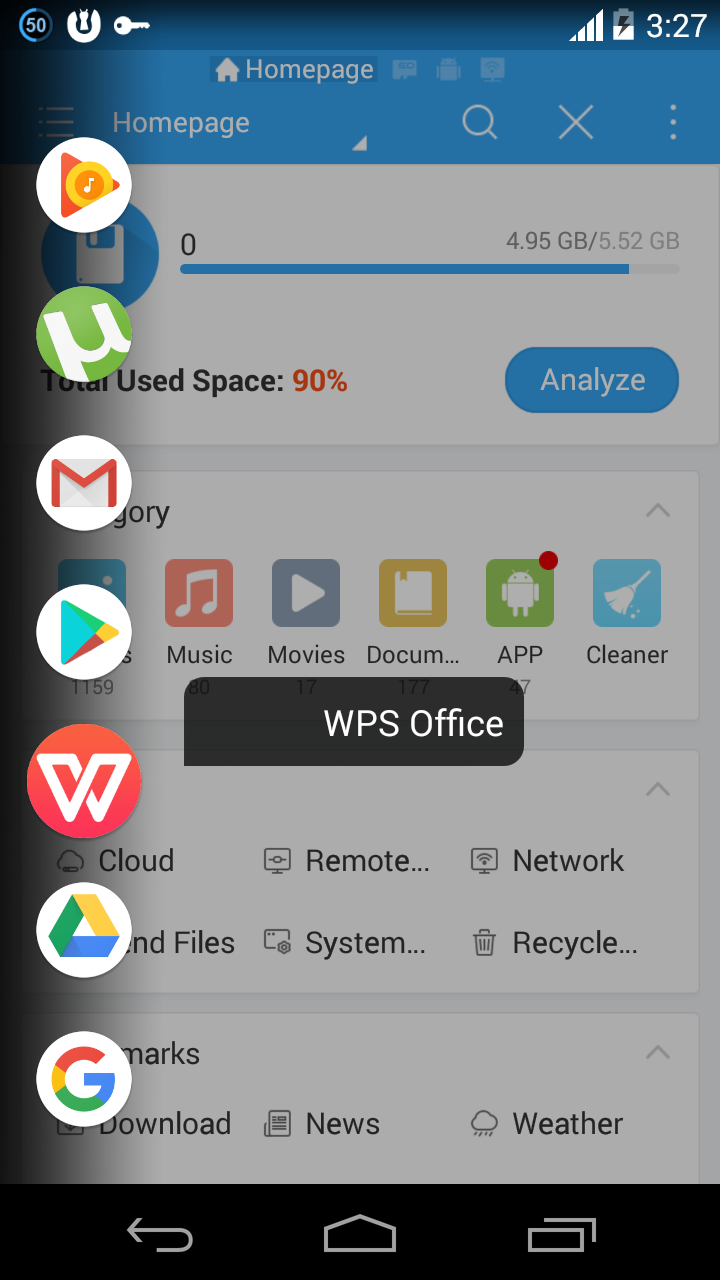720x1280 pixels.
Task: Tap the system home button
Action: pyautogui.click(x=360, y=1233)
